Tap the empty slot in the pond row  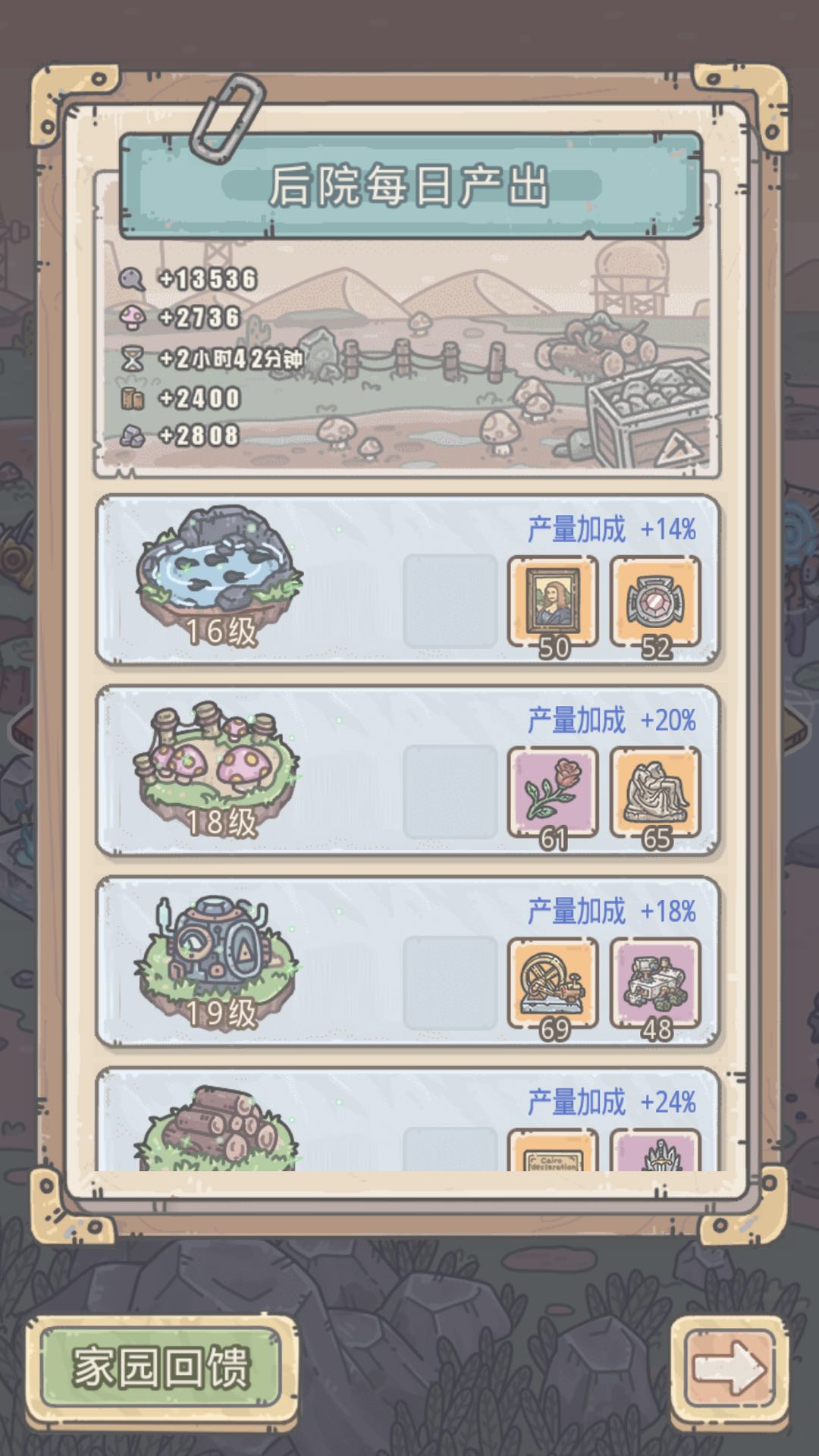(x=450, y=601)
